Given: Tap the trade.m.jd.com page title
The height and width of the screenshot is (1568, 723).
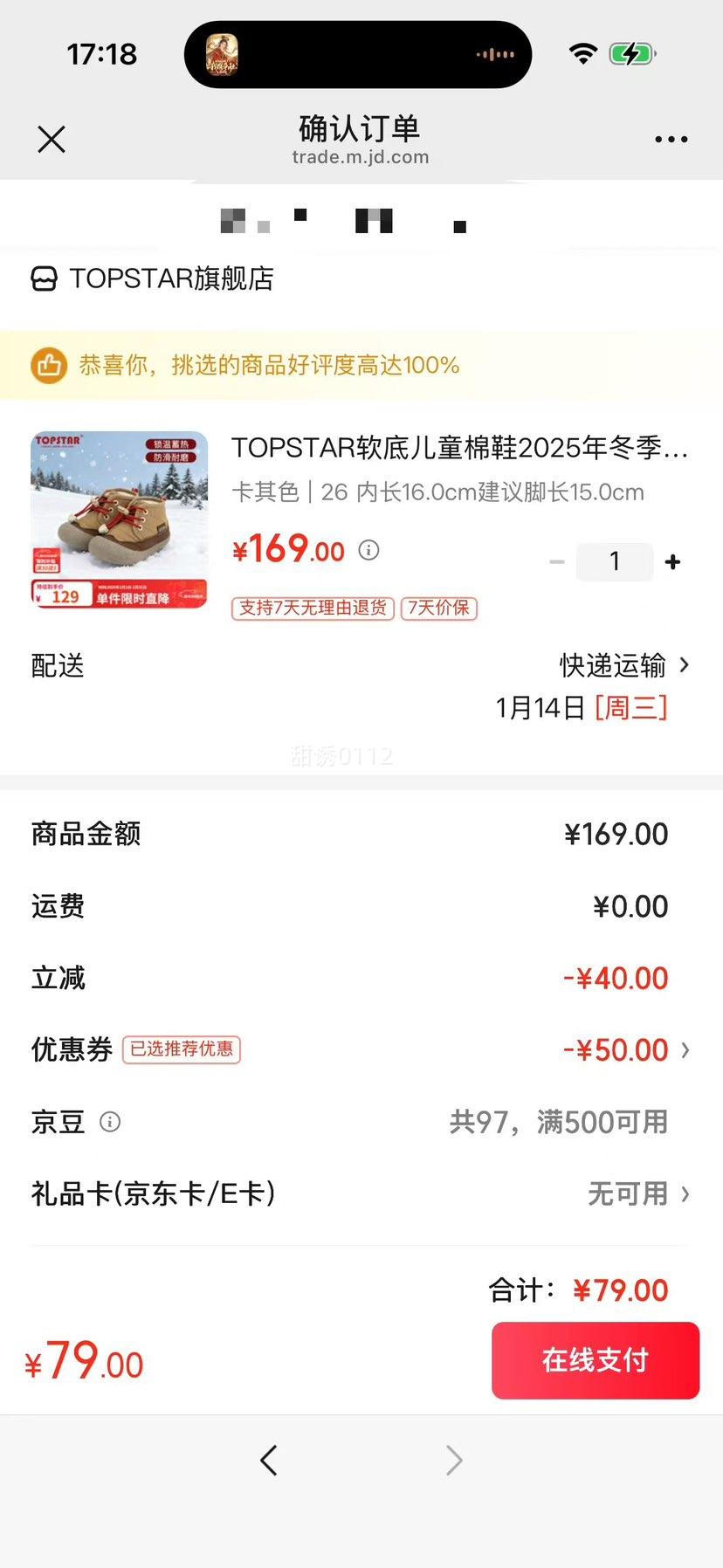Looking at the screenshot, I should coord(361,157).
